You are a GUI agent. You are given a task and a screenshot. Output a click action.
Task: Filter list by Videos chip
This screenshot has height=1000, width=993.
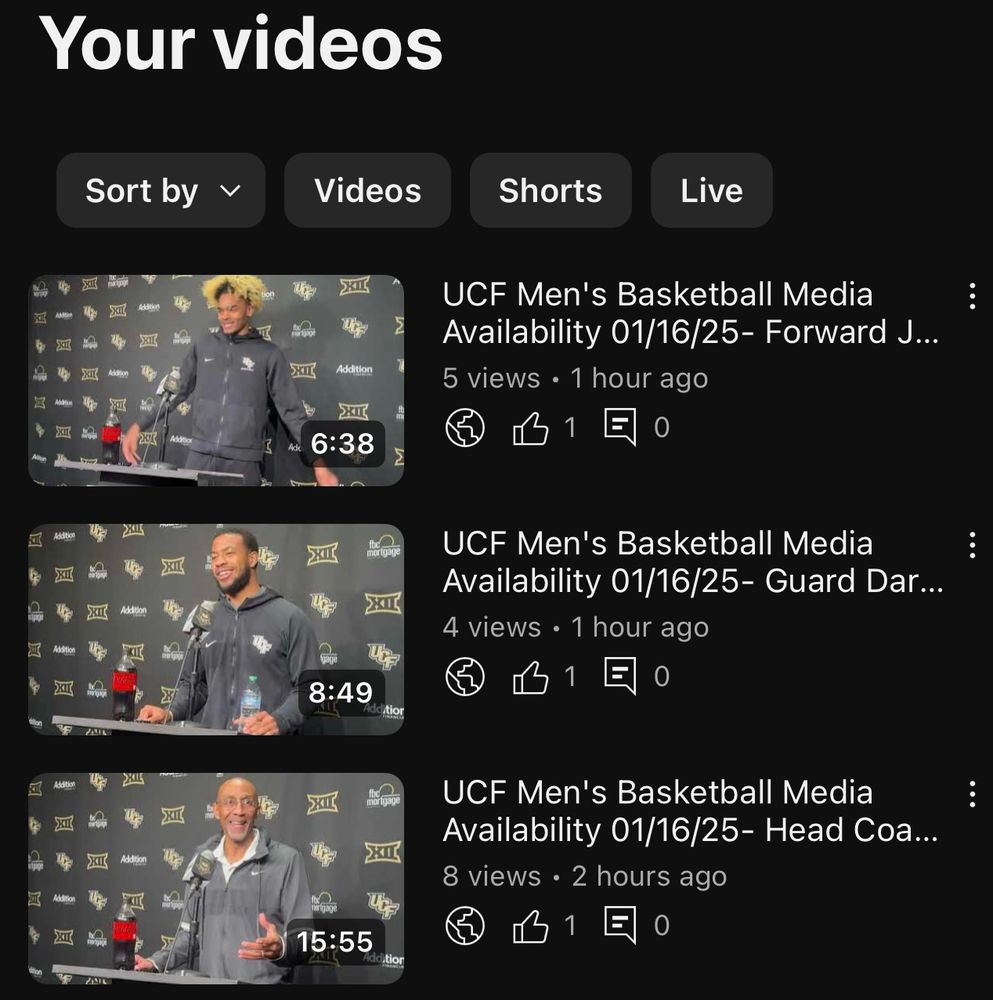pos(367,190)
